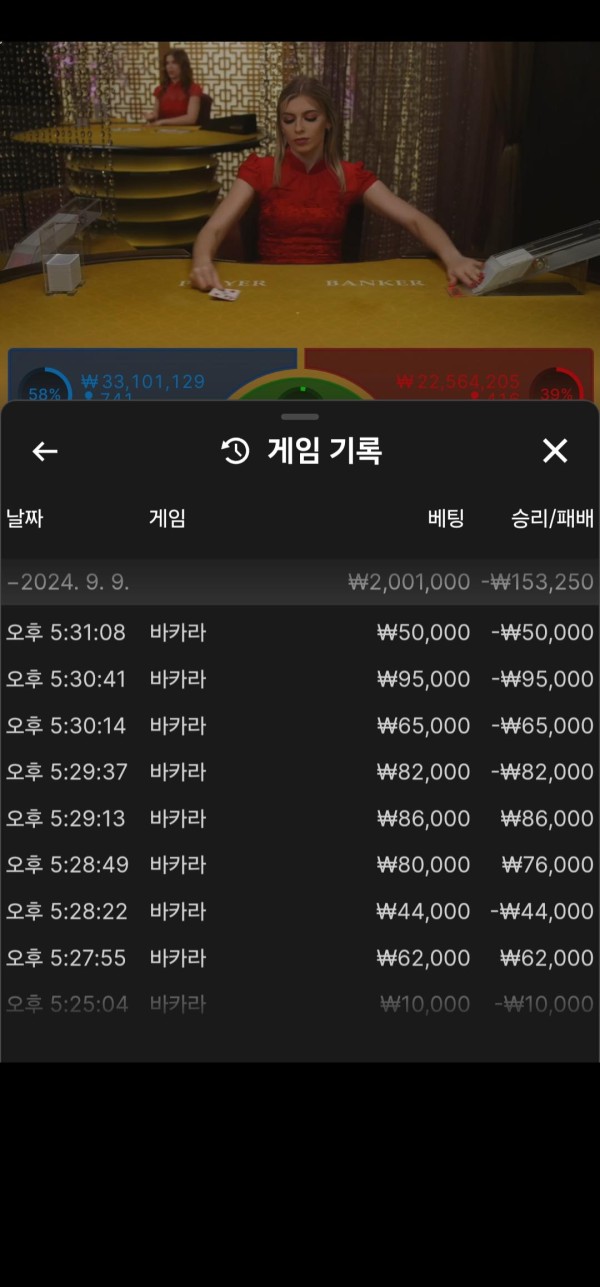Collapse the 2024. 9. 9. date group
Screen dimensions: 600x1287
tap(68, 582)
